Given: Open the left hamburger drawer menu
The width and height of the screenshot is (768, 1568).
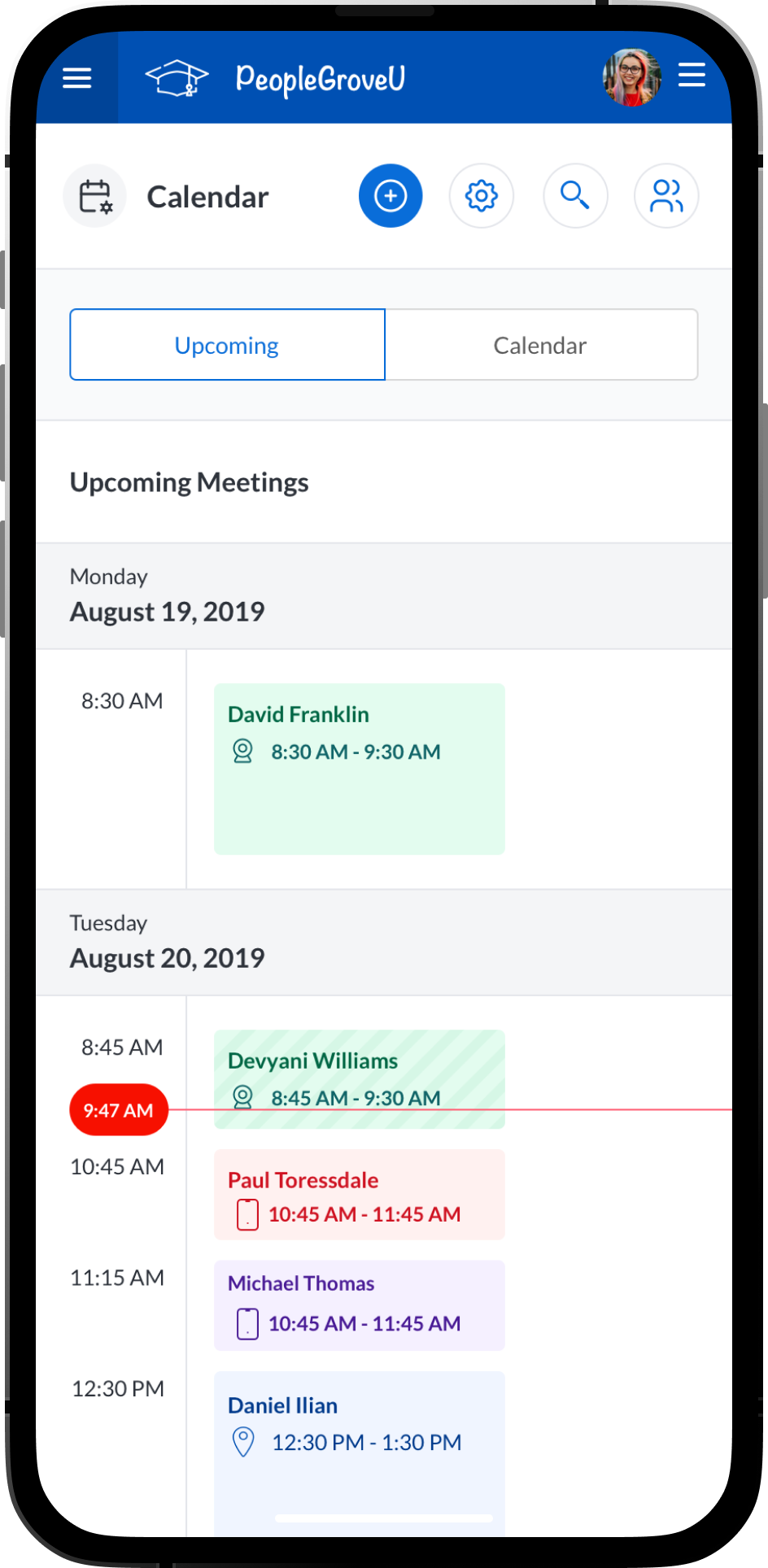Looking at the screenshot, I should [x=77, y=78].
